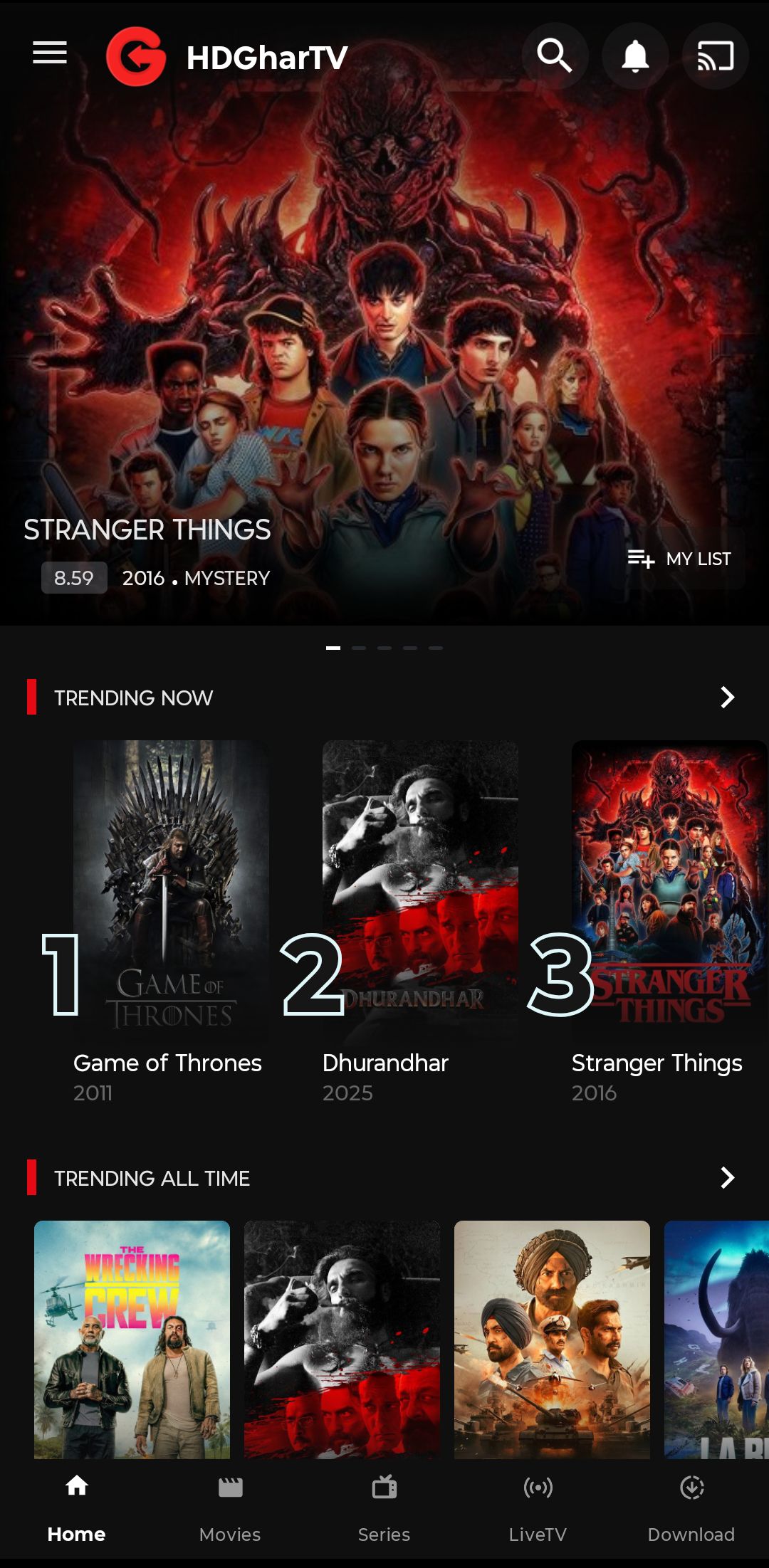Open the search icon
Viewport: 769px width, 1568px height.
point(555,56)
